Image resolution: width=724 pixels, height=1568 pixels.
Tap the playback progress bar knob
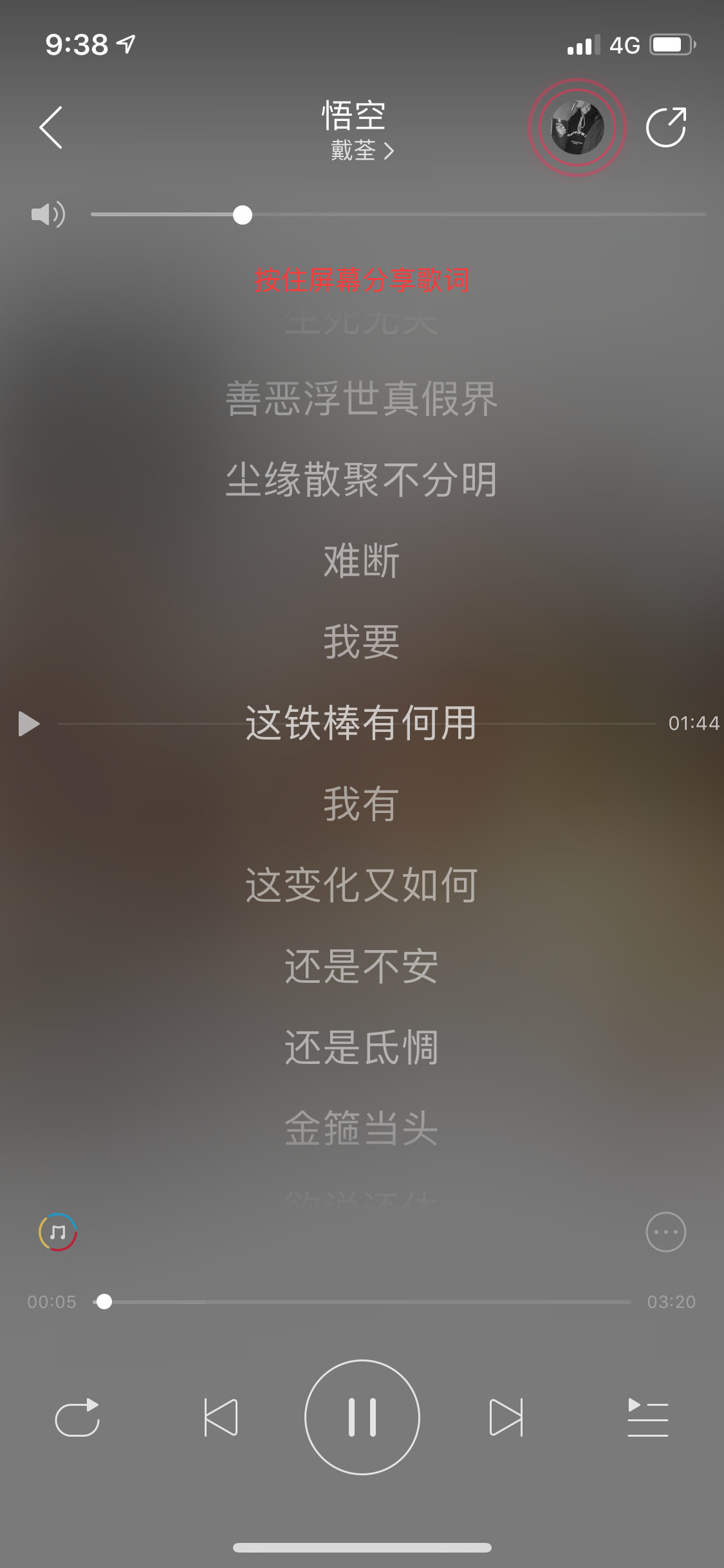click(x=104, y=1302)
